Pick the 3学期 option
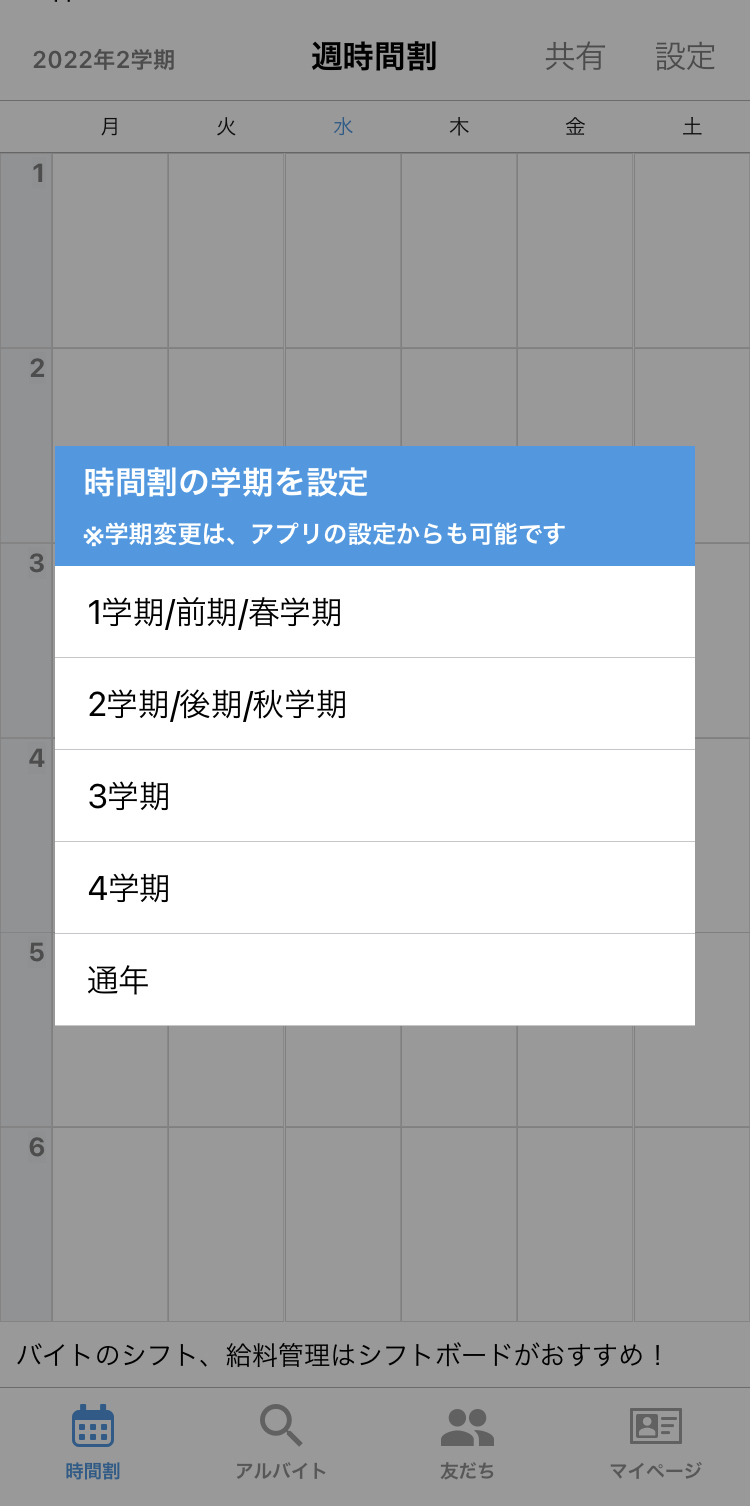Image resolution: width=750 pixels, height=1506 pixels. 375,796
